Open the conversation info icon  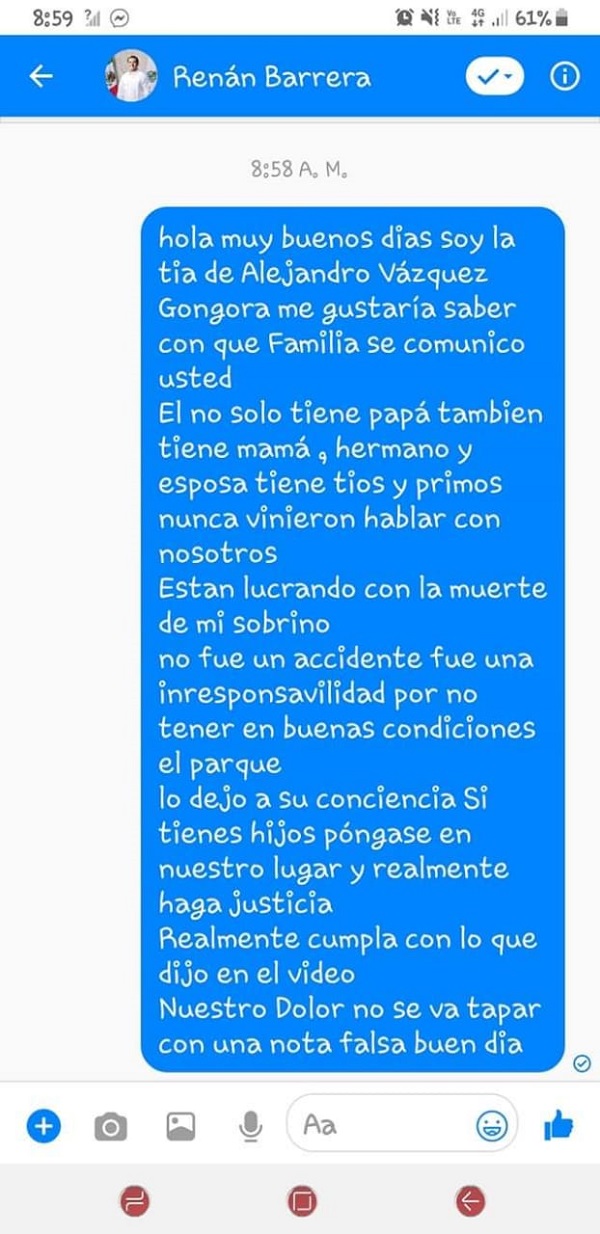[565, 77]
